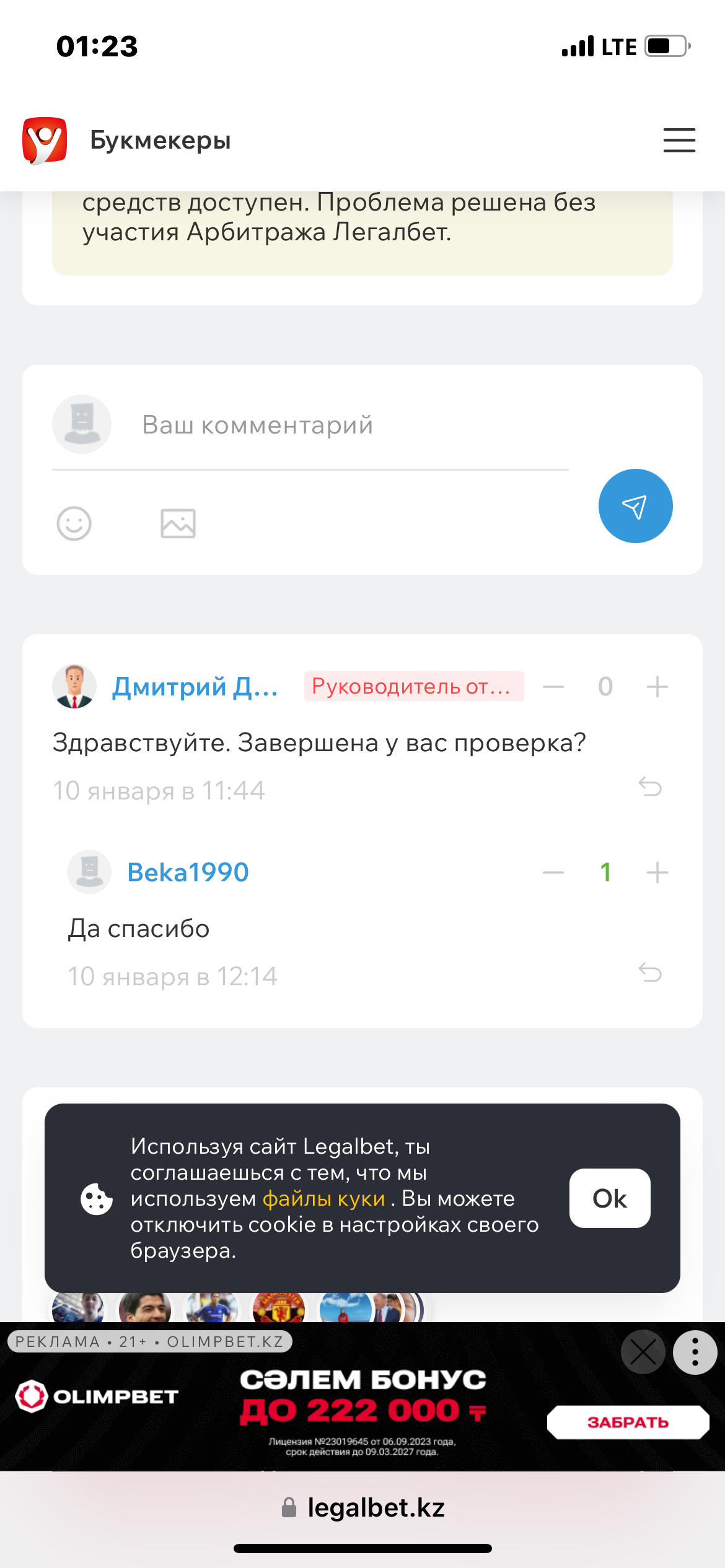The width and height of the screenshot is (725, 1568).
Task: Accept cookies with Ok
Action: [610, 1198]
